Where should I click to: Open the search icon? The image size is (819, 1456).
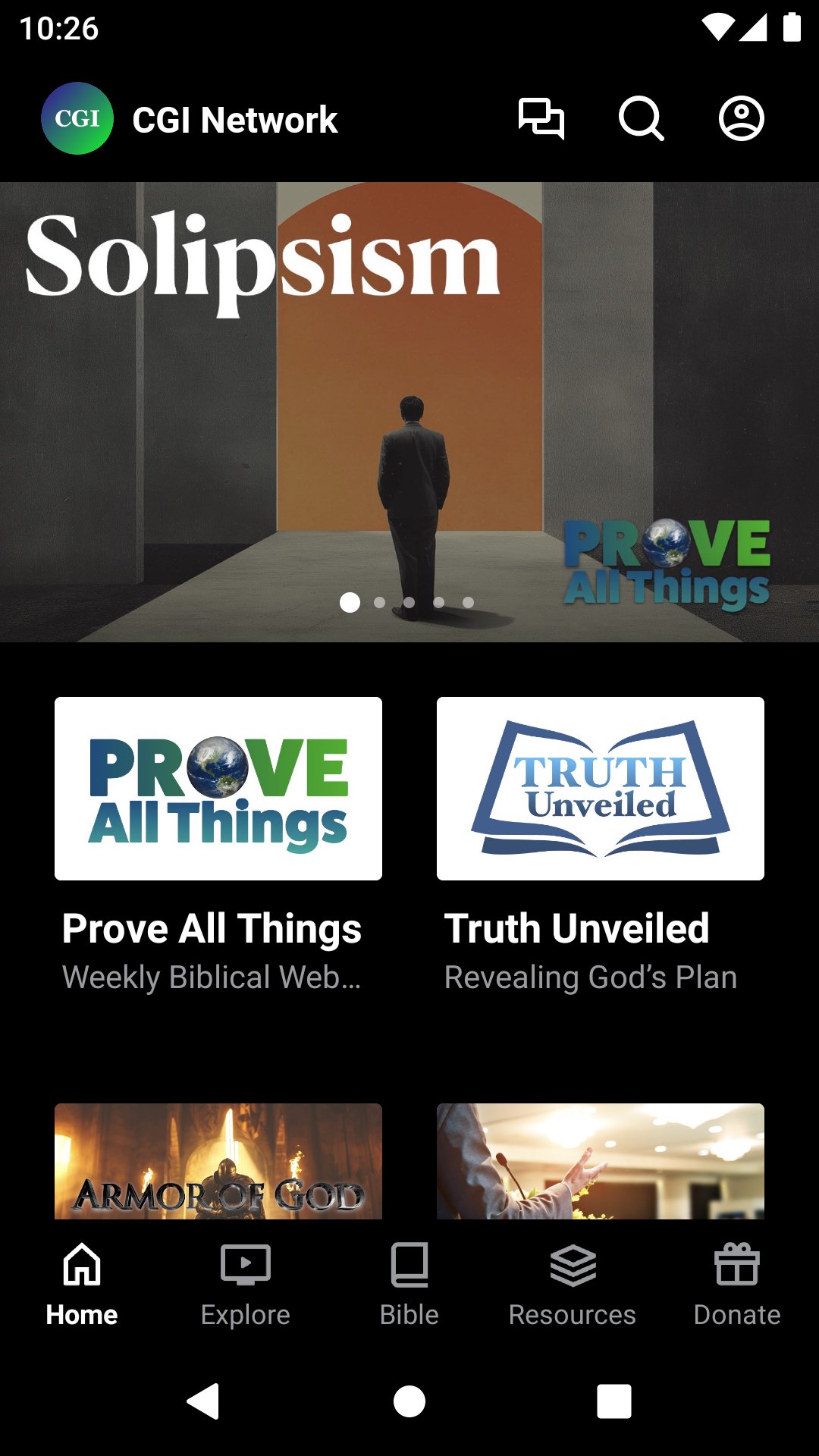tap(642, 119)
